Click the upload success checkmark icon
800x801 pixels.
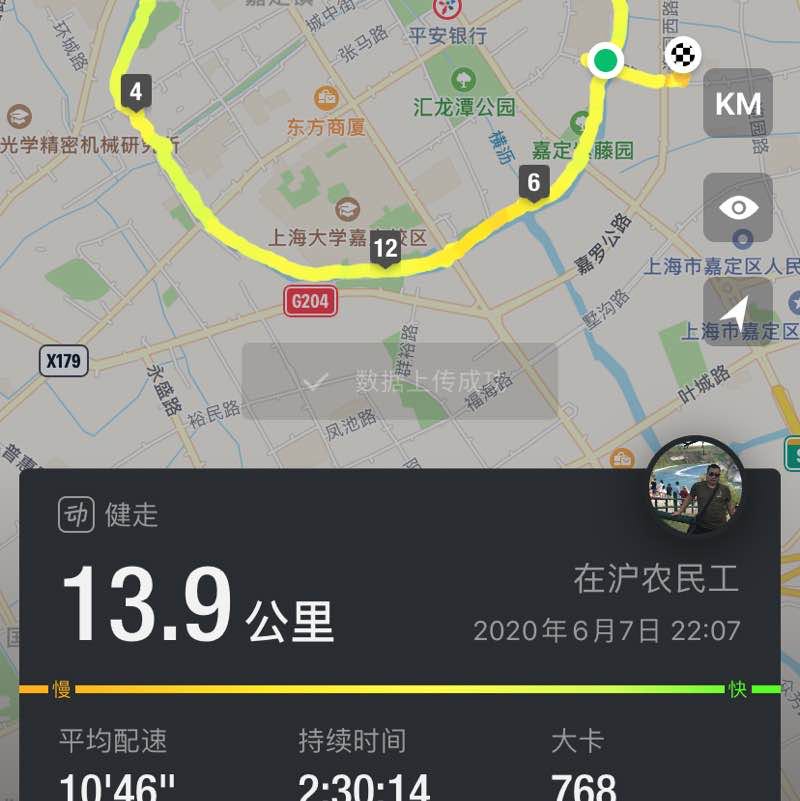[x=316, y=380]
